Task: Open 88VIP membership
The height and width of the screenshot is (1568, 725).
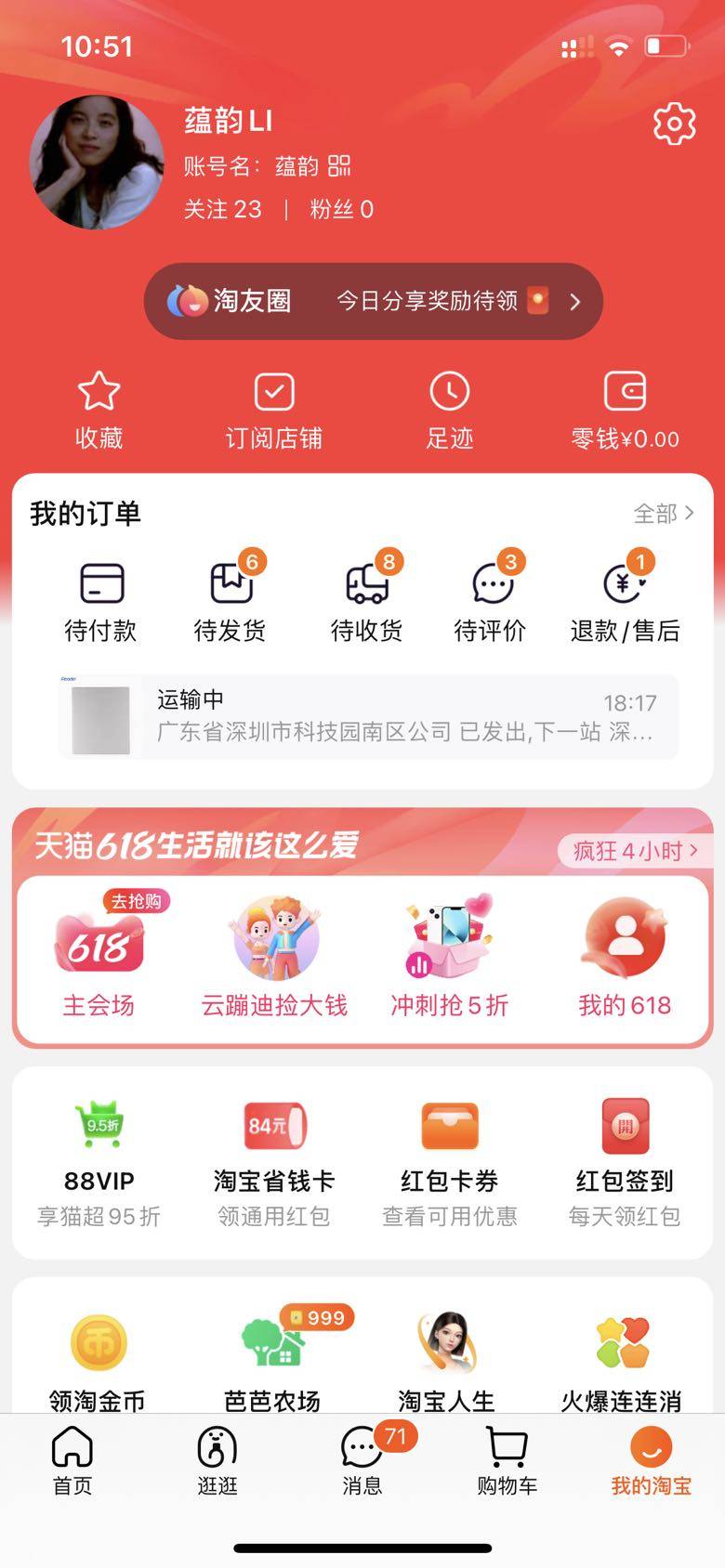Action: (x=99, y=1163)
